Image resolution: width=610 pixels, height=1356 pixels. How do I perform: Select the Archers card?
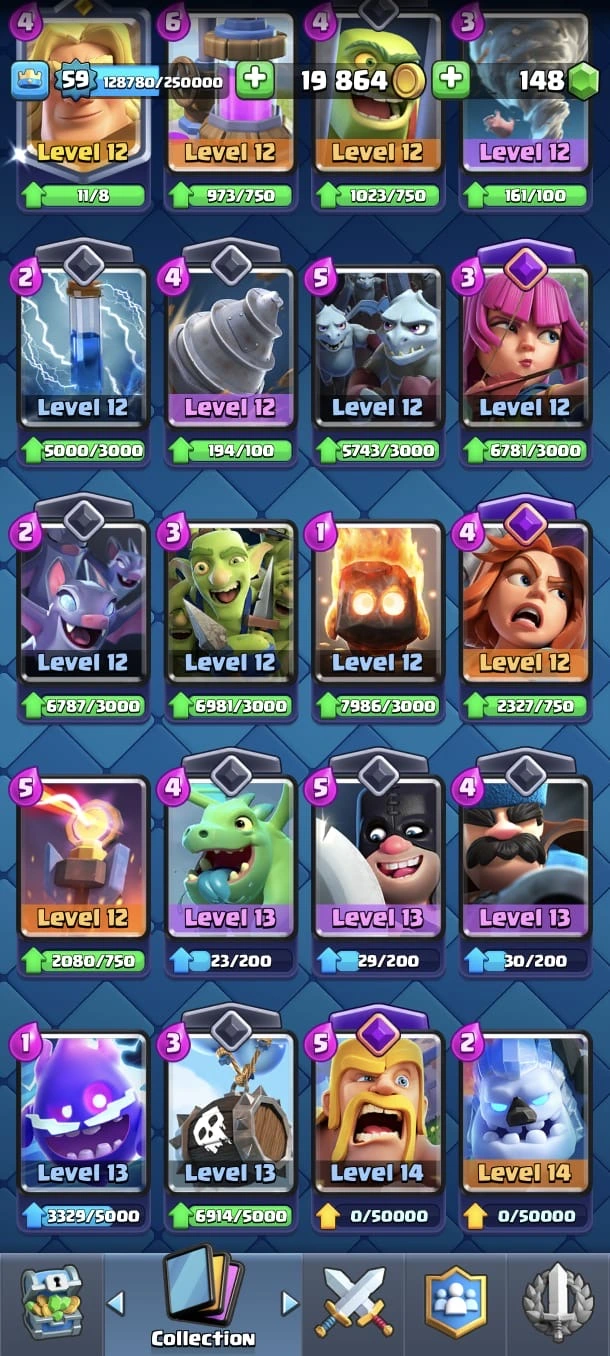(x=524, y=345)
